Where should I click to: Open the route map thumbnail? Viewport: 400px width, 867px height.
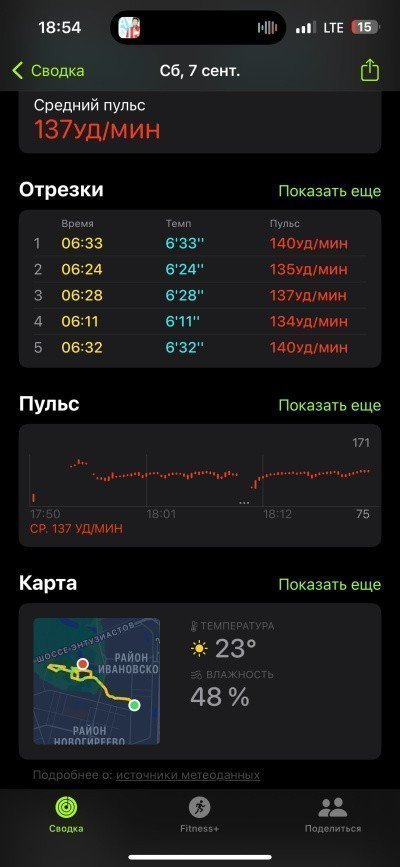96,681
